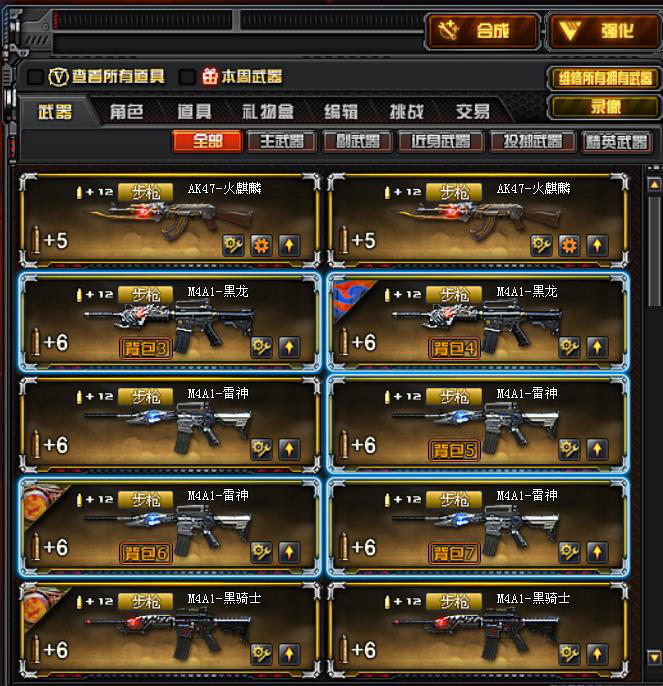Filter by 副武器

pos(357,142)
